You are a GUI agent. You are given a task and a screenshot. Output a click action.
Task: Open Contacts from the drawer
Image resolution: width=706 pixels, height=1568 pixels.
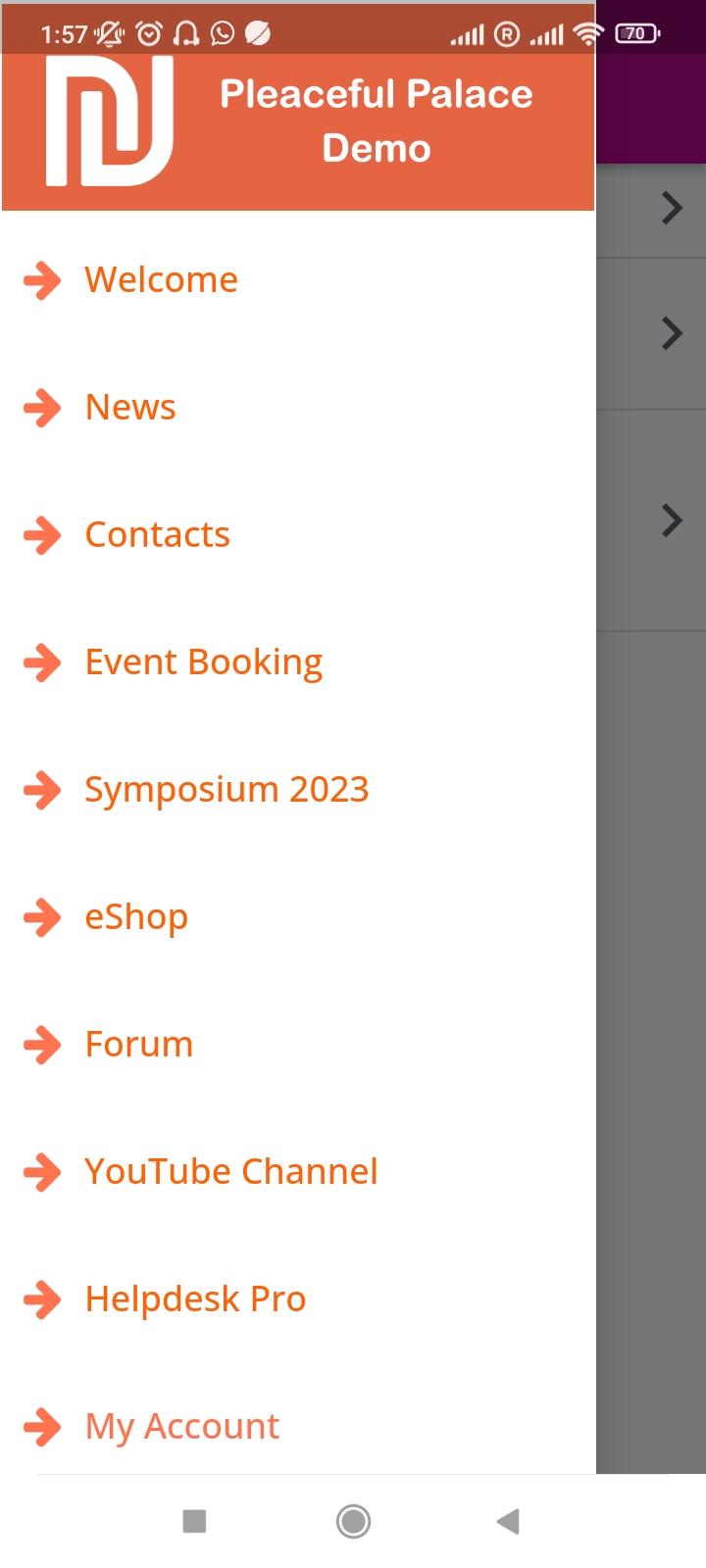297,534
